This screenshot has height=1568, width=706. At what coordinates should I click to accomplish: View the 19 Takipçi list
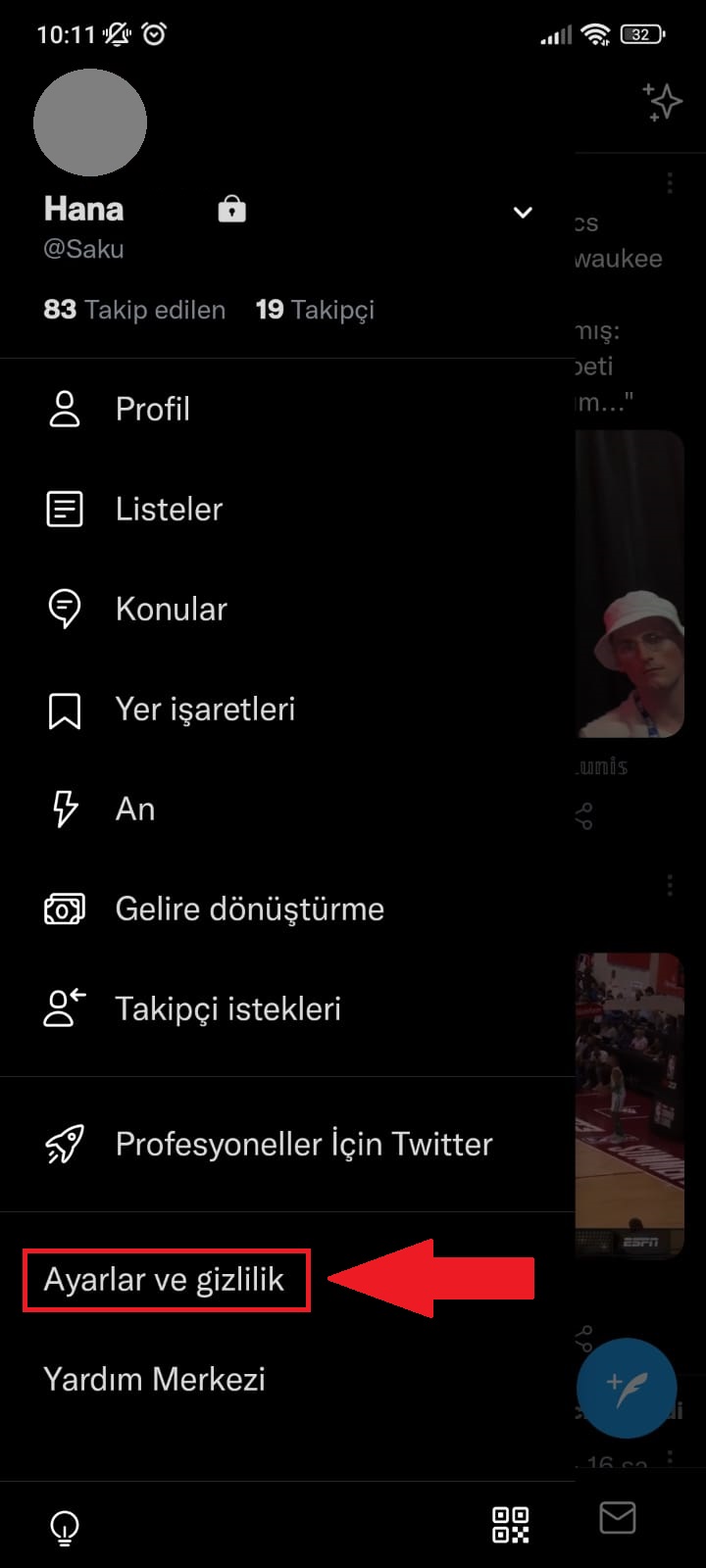(x=315, y=310)
